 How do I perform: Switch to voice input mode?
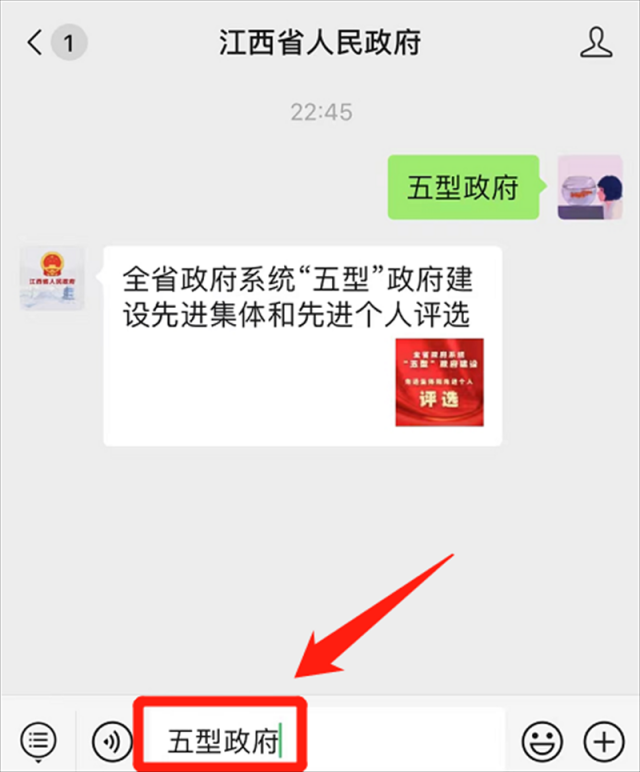111,741
